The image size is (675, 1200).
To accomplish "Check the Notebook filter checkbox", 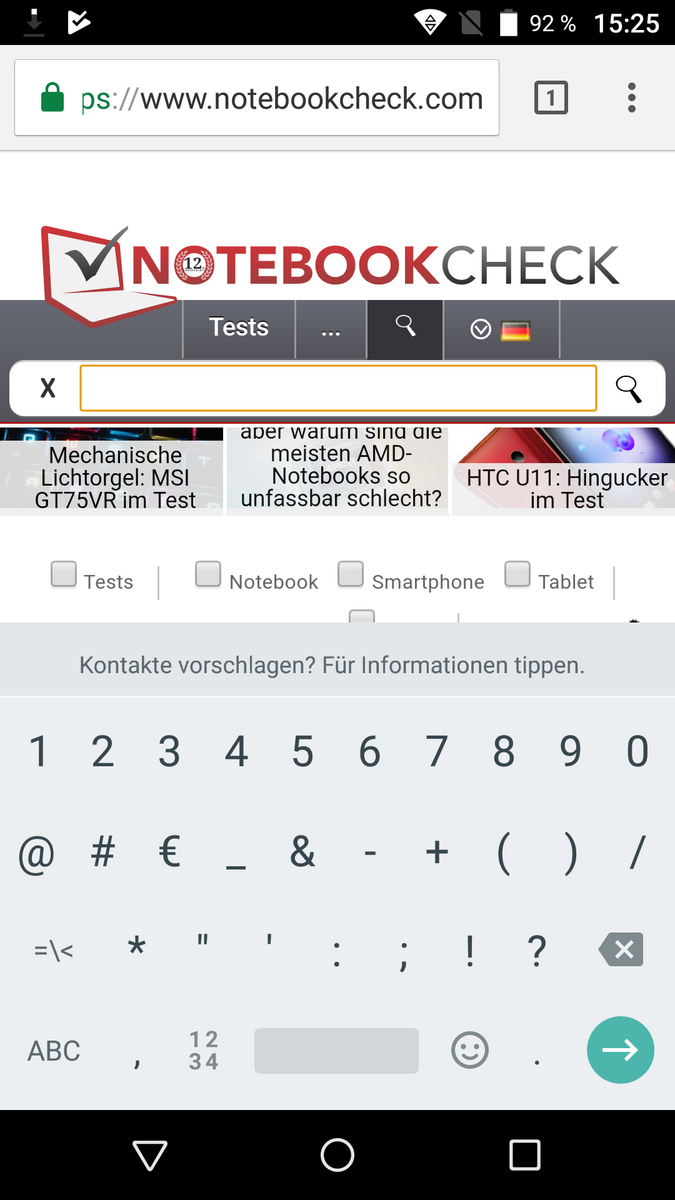I will [208, 574].
